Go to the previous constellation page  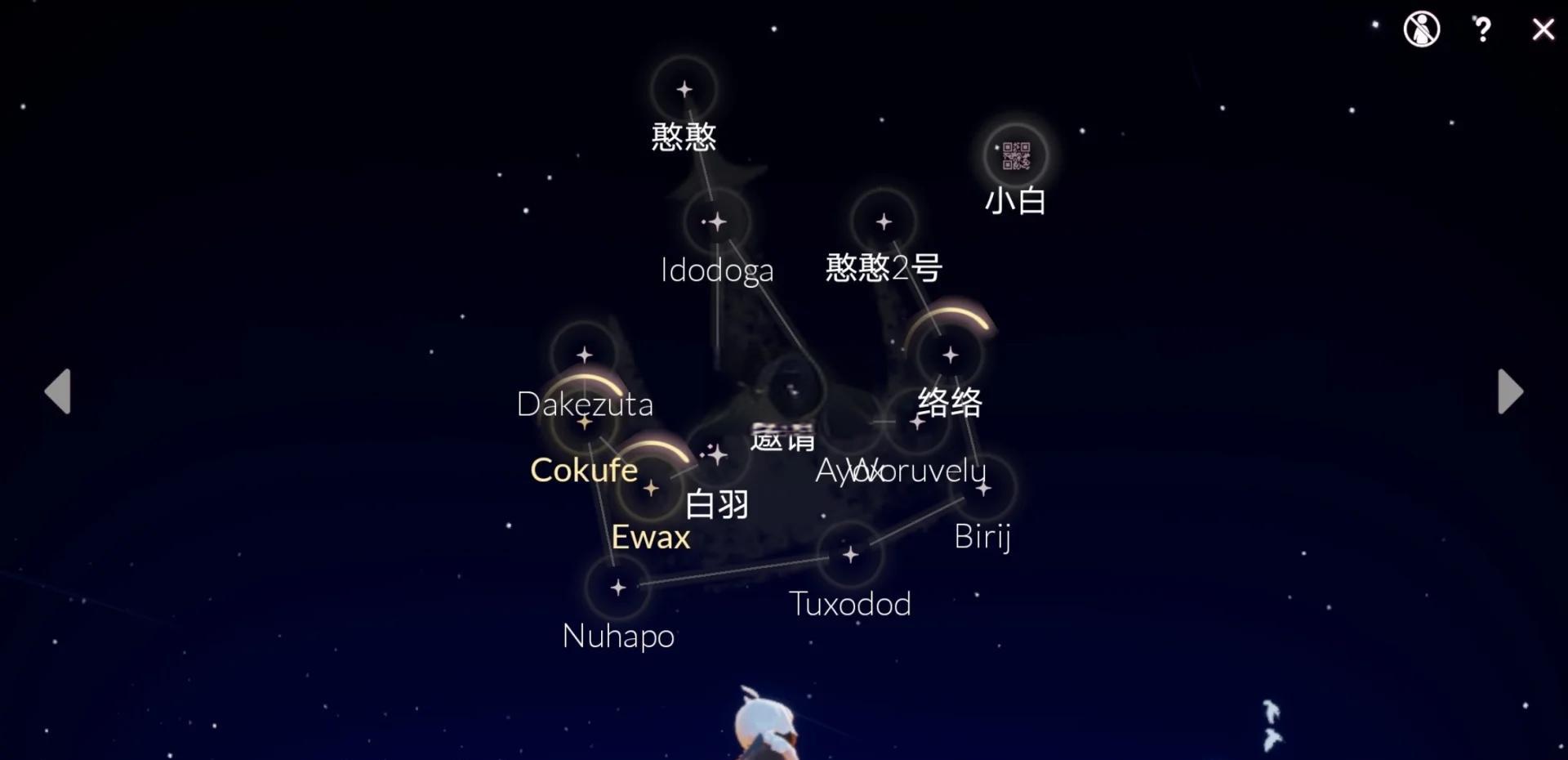[58, 391]
